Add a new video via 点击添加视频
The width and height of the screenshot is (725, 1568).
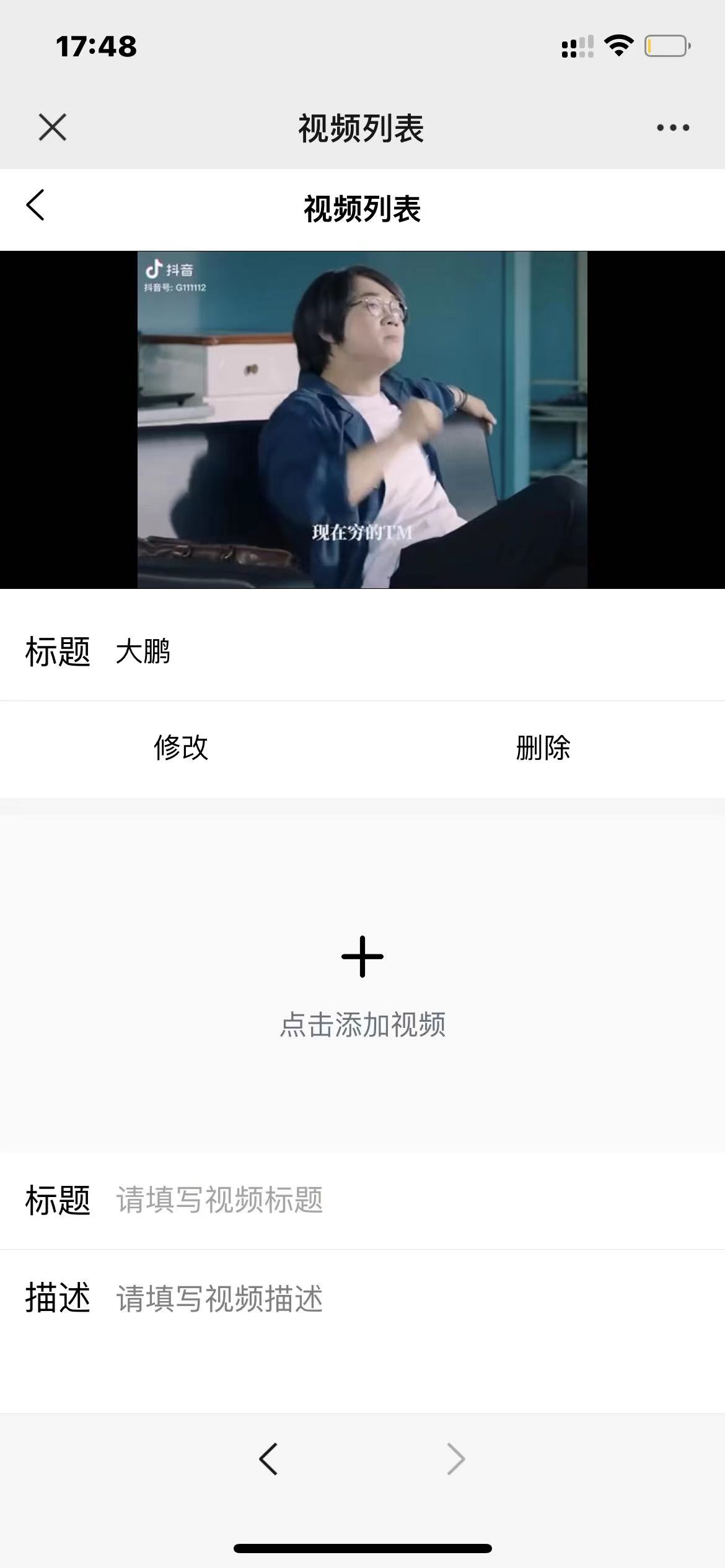(x=362, y=983)
